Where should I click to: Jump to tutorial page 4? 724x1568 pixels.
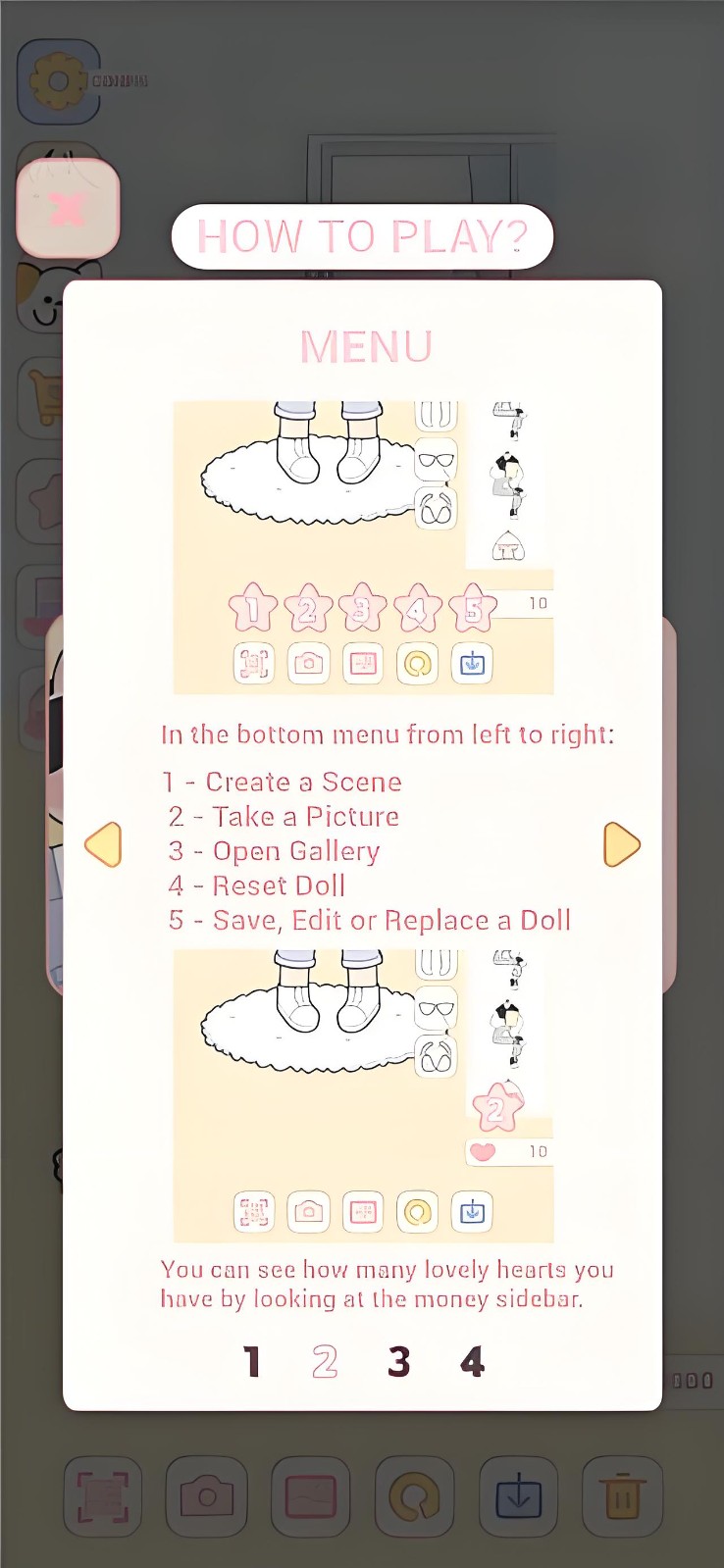coord(472,1361)
